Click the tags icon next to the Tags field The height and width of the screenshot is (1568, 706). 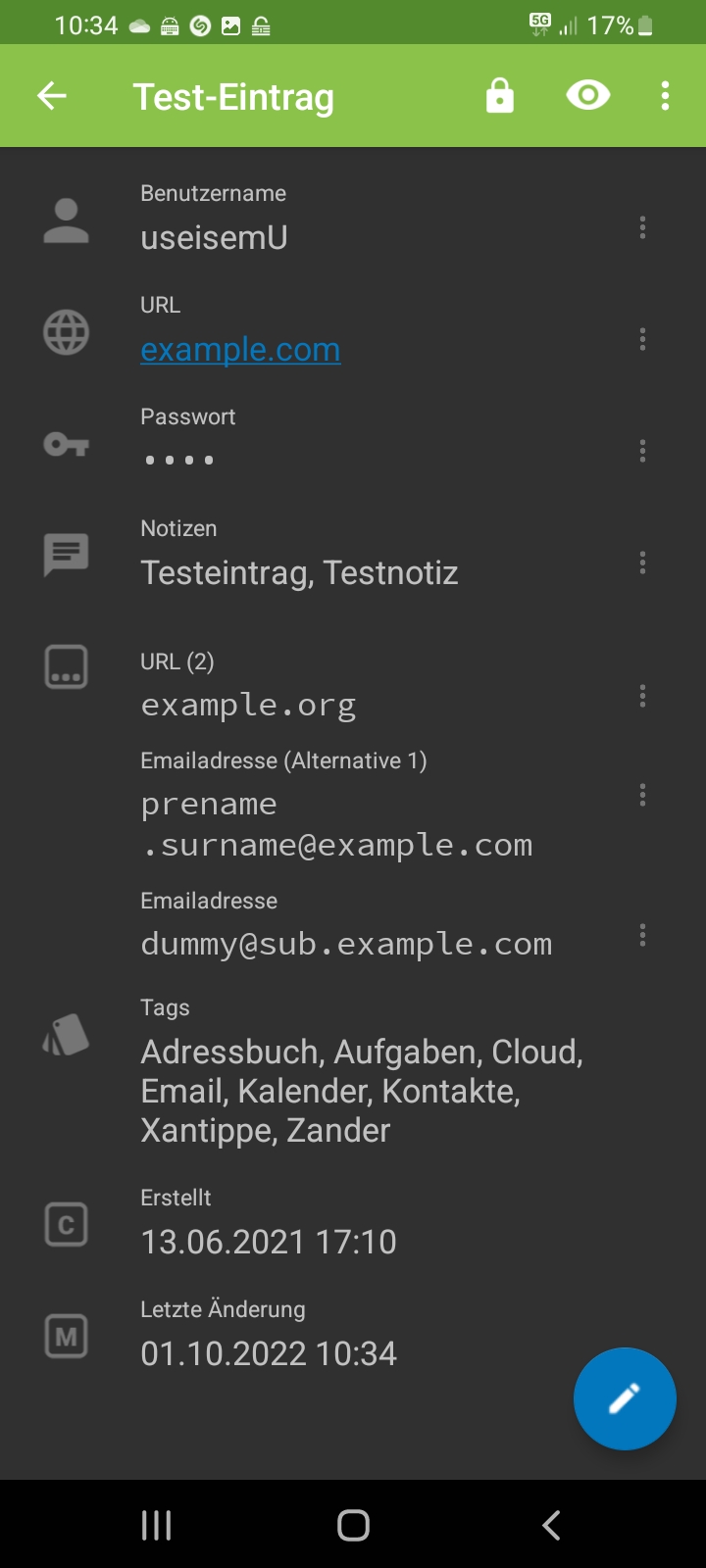tap(66, 1034)
